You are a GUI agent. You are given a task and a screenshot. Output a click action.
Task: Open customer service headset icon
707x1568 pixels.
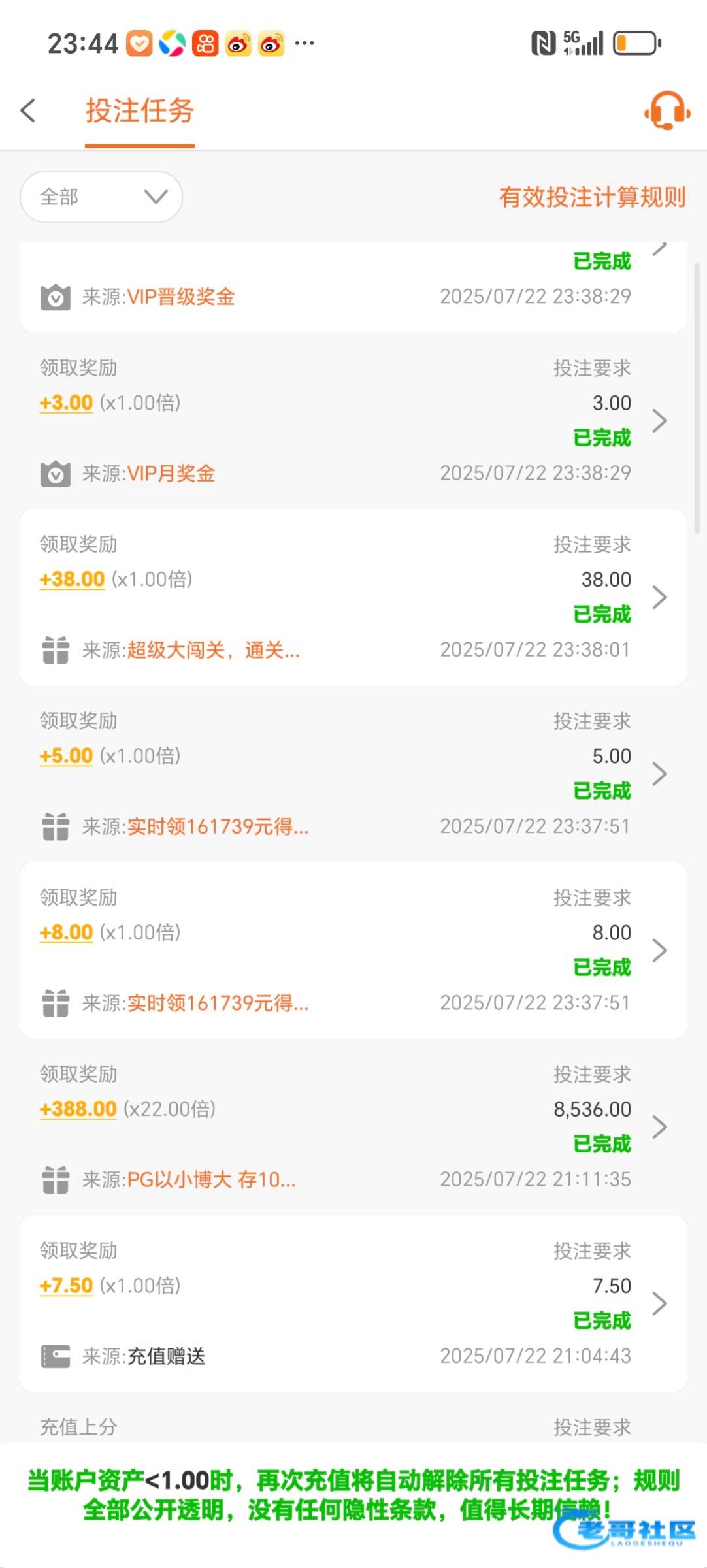667,110
